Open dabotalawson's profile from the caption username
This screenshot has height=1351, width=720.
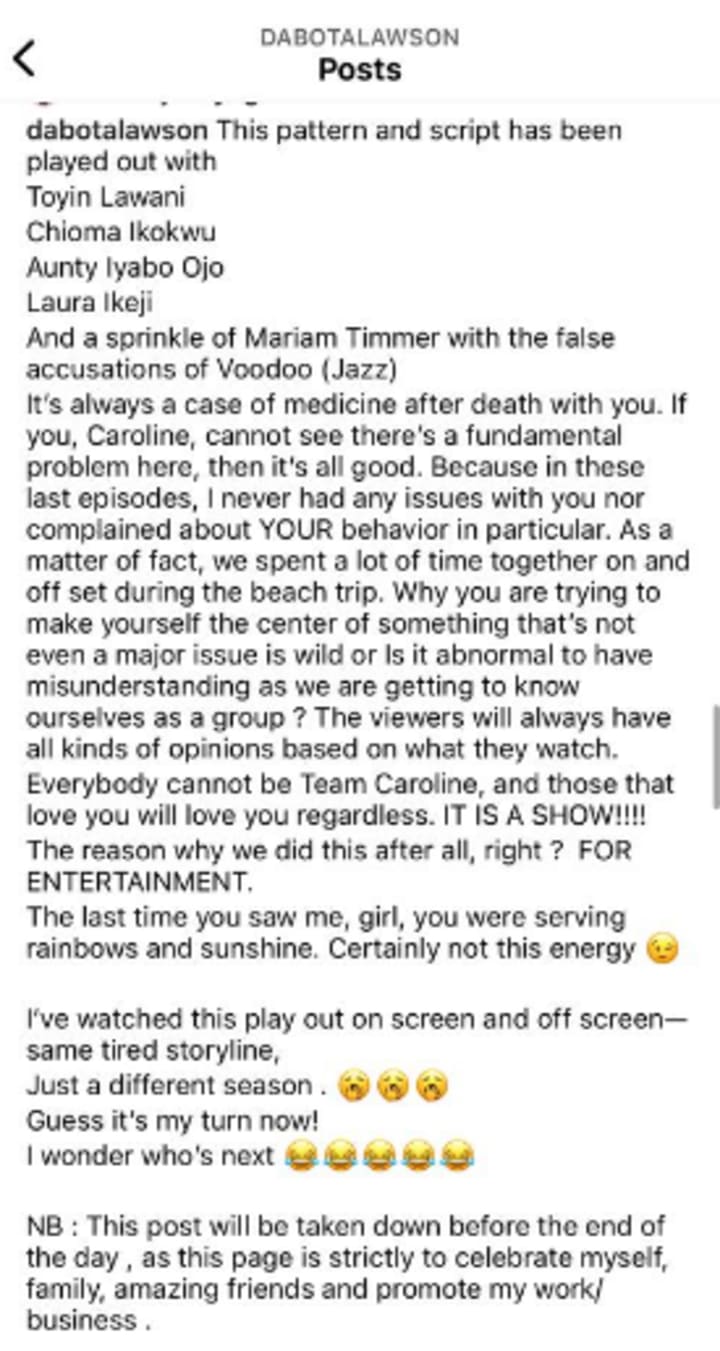119,131
